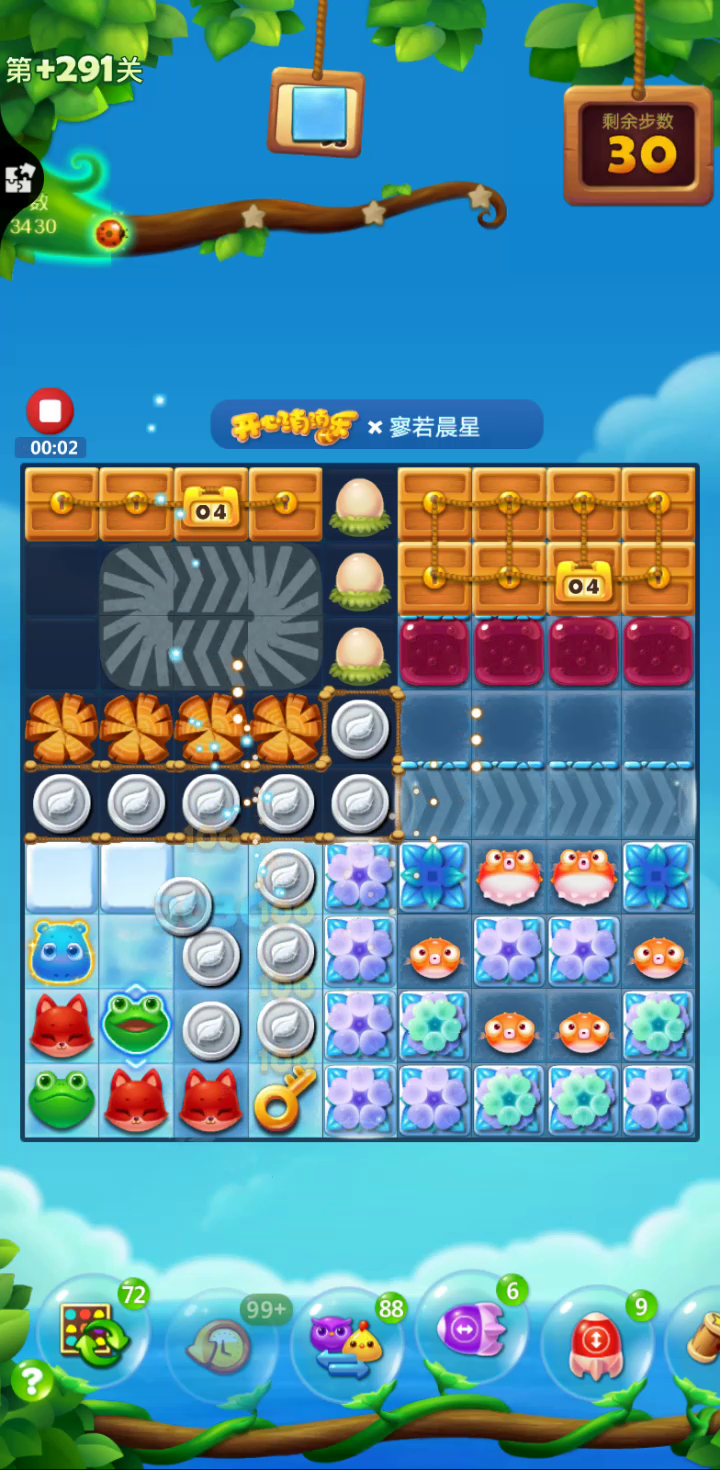Screen dimensions: 720x1470
Task: Stop the screen recording
Action: coord(50,410)
